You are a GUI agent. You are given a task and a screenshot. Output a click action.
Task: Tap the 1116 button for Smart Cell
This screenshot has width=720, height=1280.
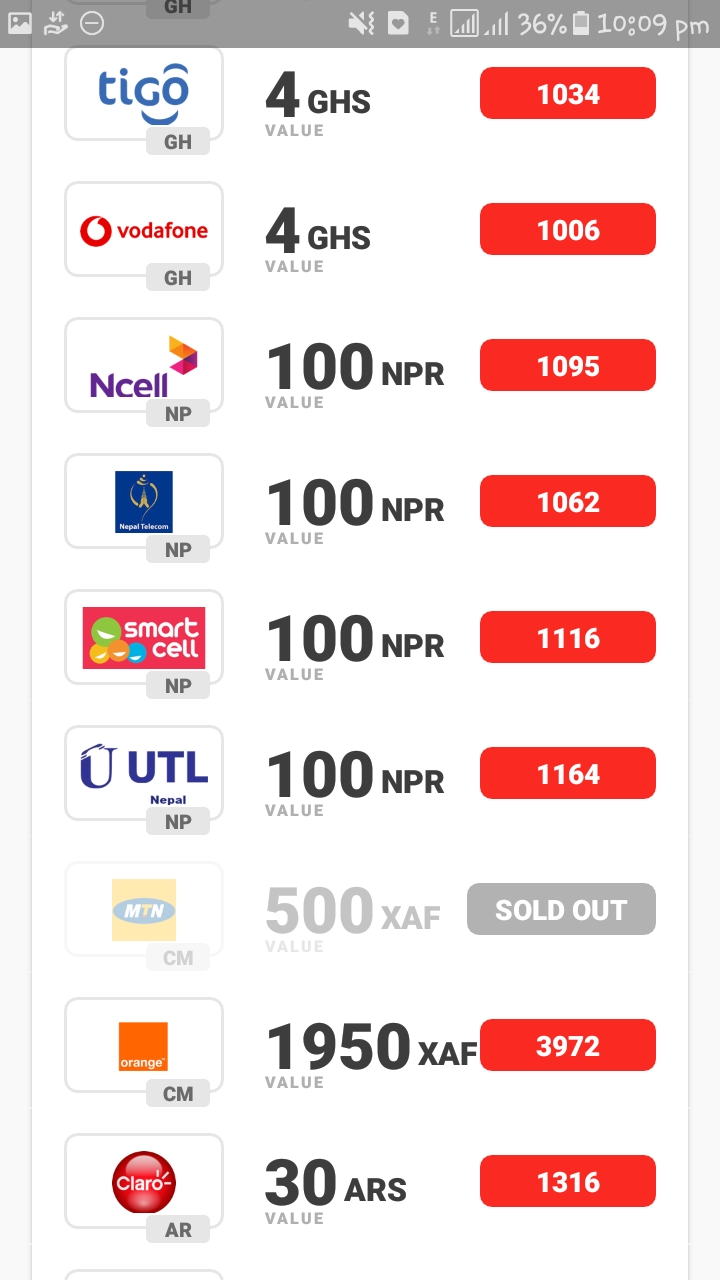click(568, 638)
